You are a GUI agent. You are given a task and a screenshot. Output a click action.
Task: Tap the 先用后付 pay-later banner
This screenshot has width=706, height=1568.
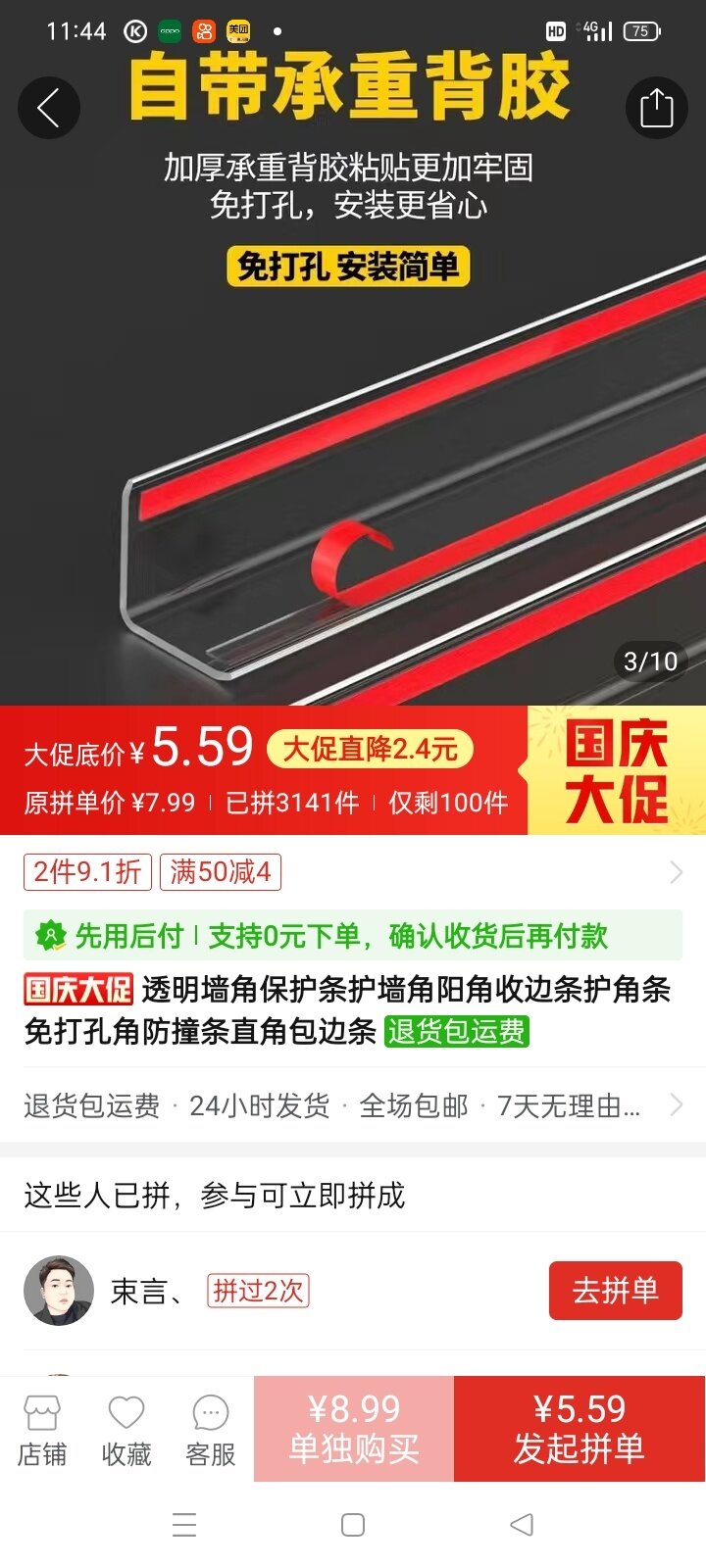click(353, 936)
